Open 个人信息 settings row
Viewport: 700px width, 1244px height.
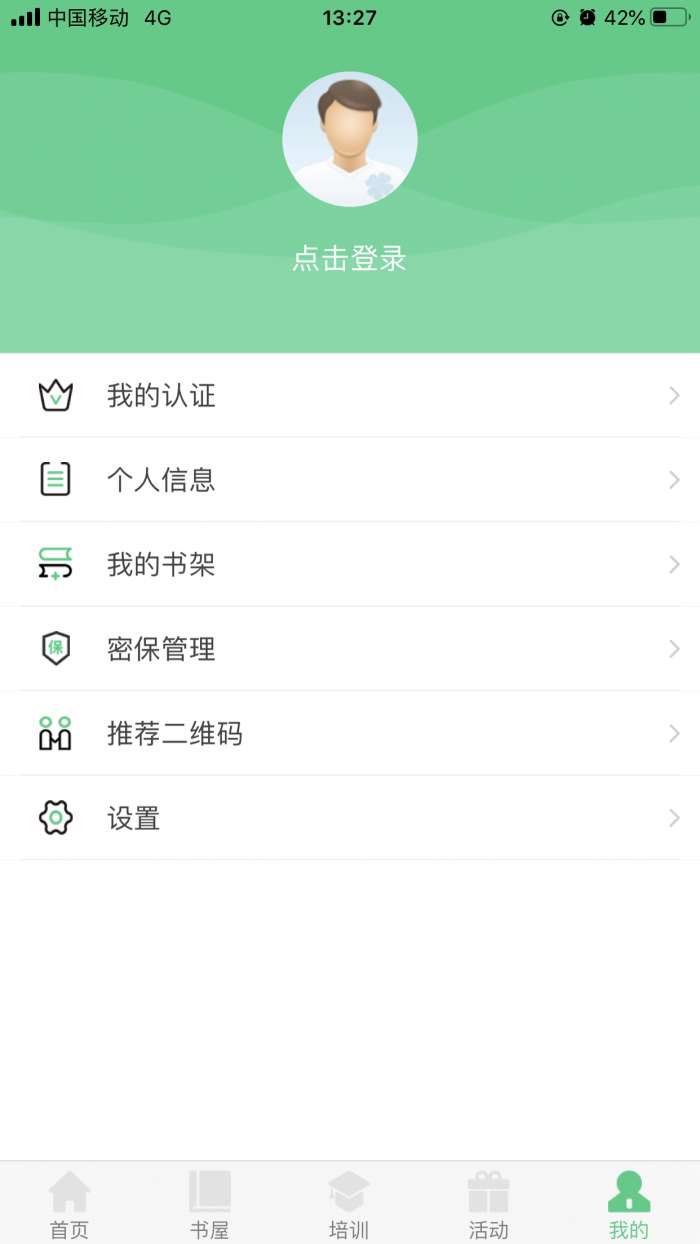point(350,480)
